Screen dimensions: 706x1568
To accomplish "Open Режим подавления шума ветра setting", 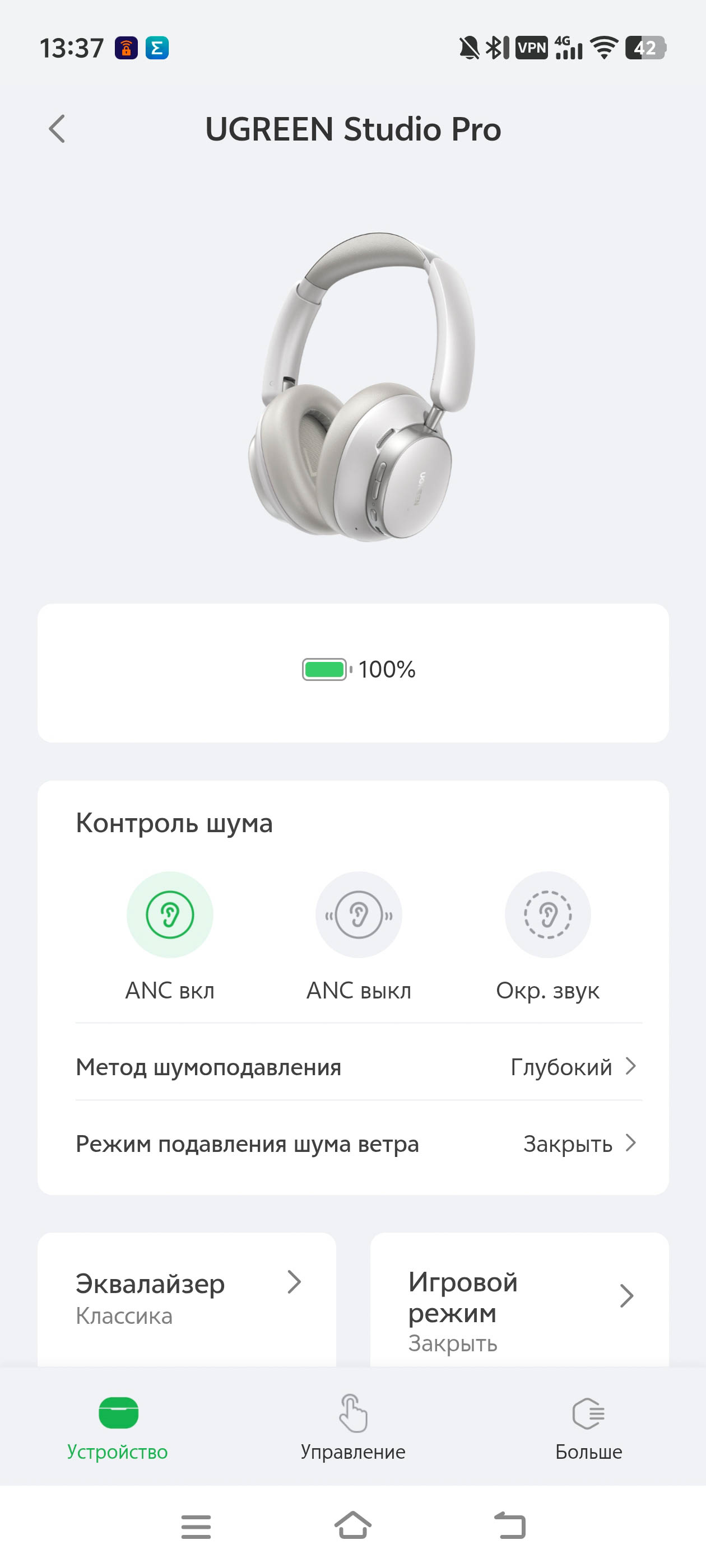I will 358,1144.
